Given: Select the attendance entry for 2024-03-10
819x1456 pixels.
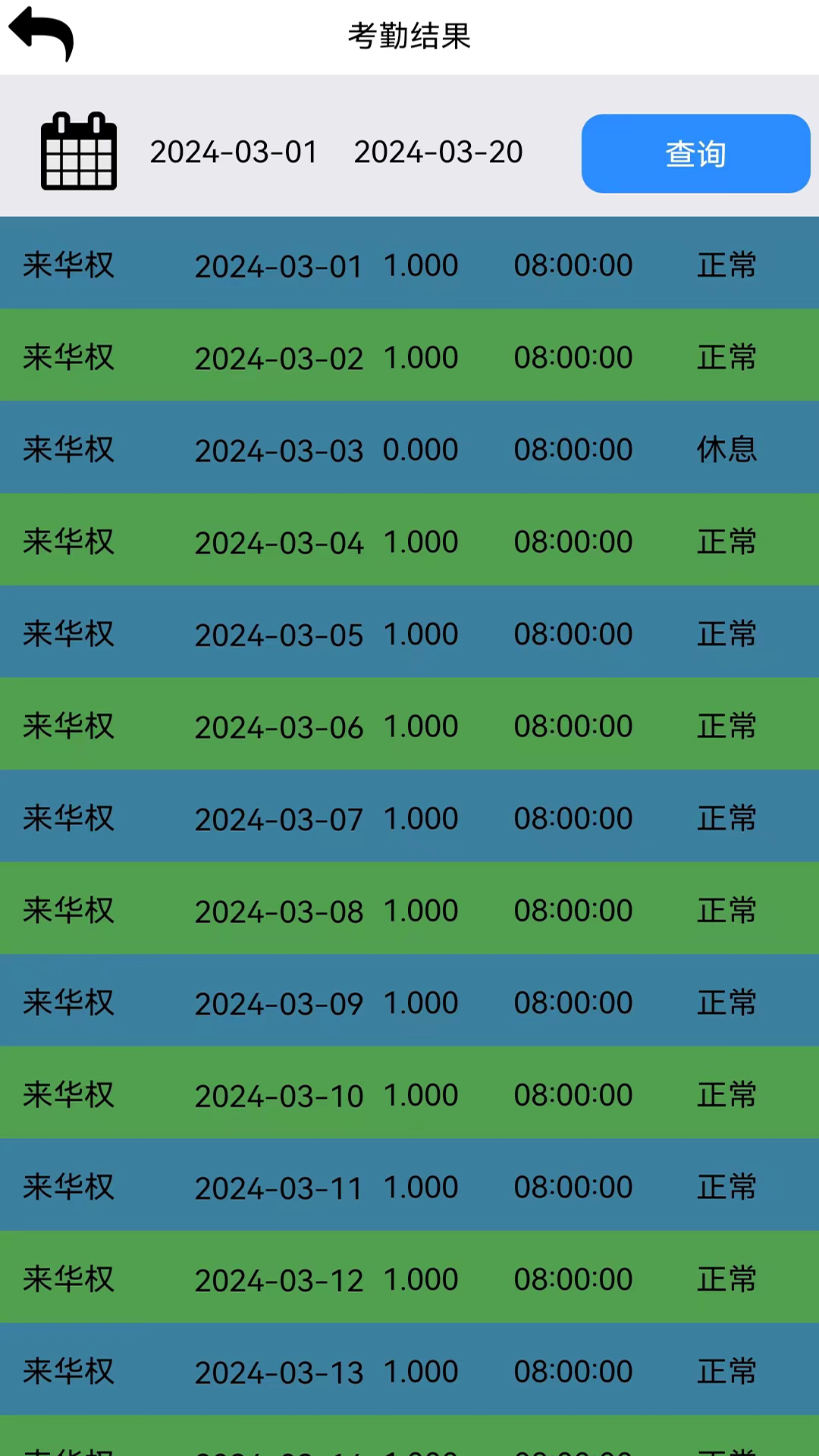Looking at the screenshot, I should [x=409, y=1094].
